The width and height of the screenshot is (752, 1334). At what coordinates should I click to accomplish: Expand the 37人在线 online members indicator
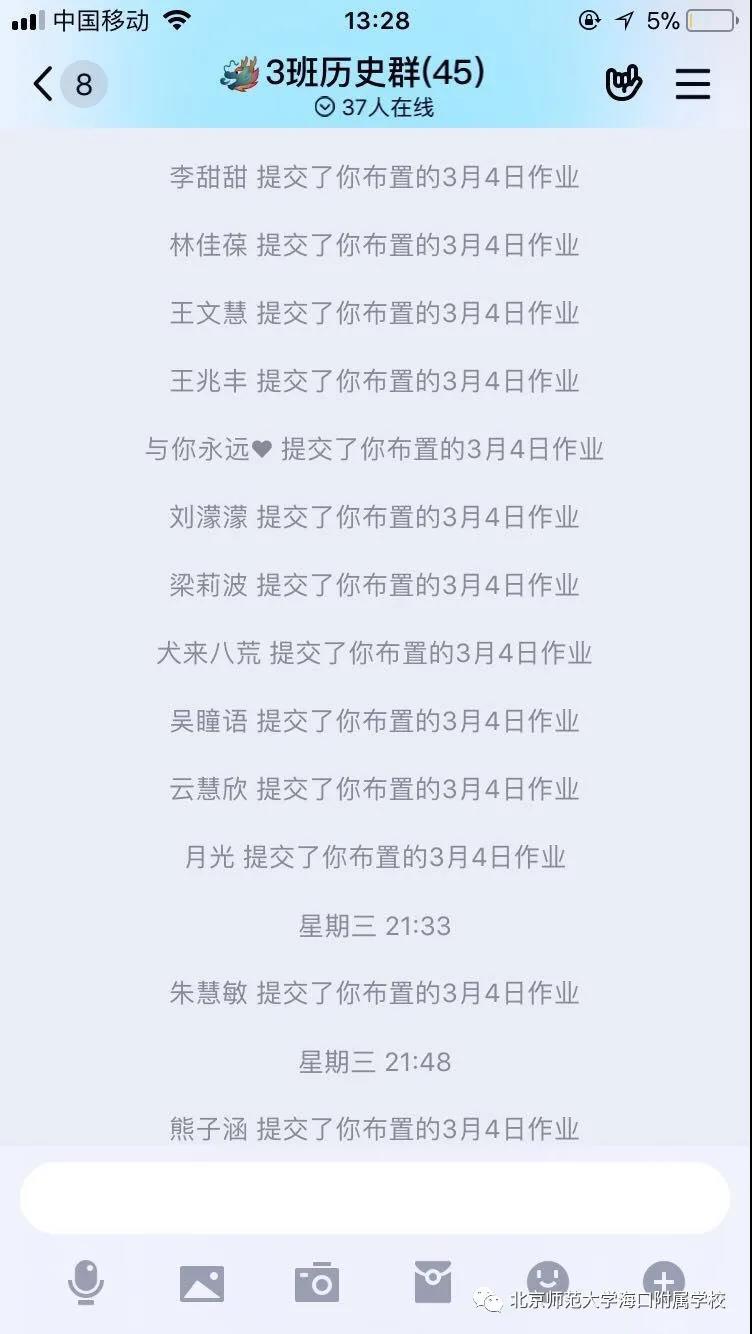(x=374, y=107)
